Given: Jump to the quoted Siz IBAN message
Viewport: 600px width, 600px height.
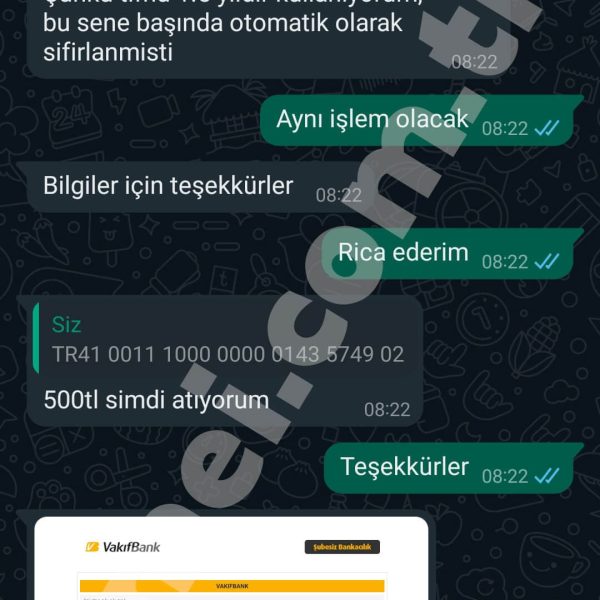Looking at the screenshot, I should tap(228, 340).
